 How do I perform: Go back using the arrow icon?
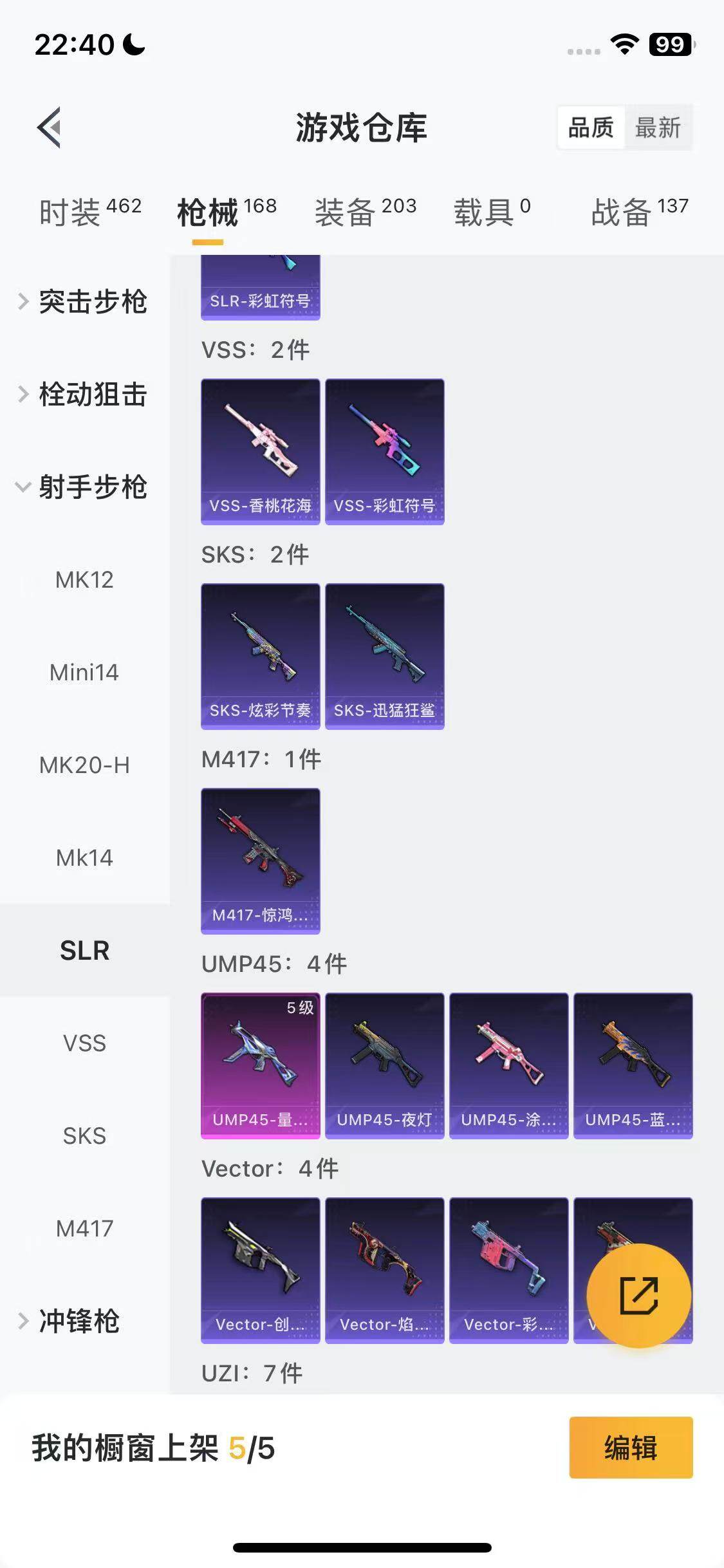(50, 127)
